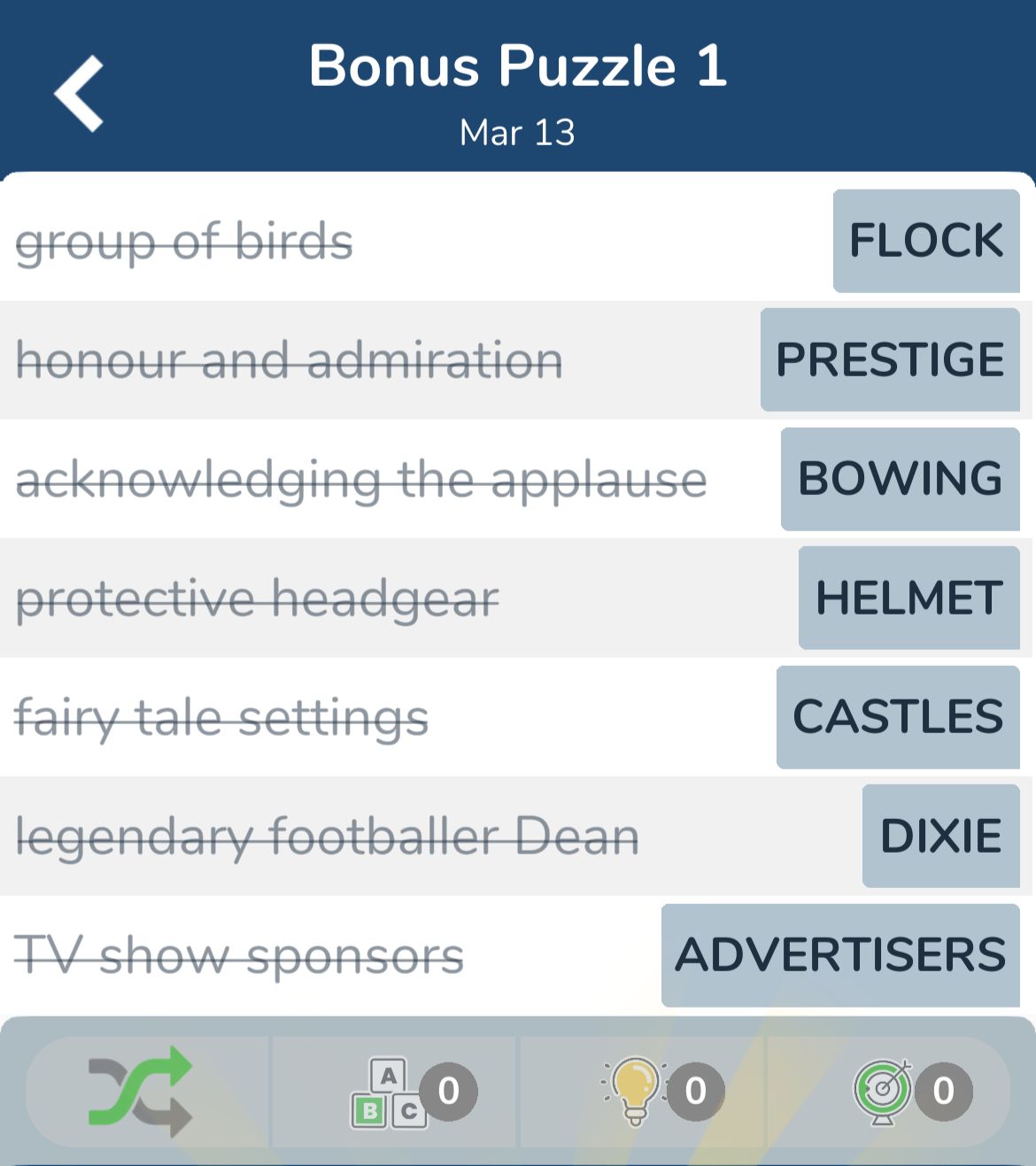Choose the BOWING answer tile

900,479
